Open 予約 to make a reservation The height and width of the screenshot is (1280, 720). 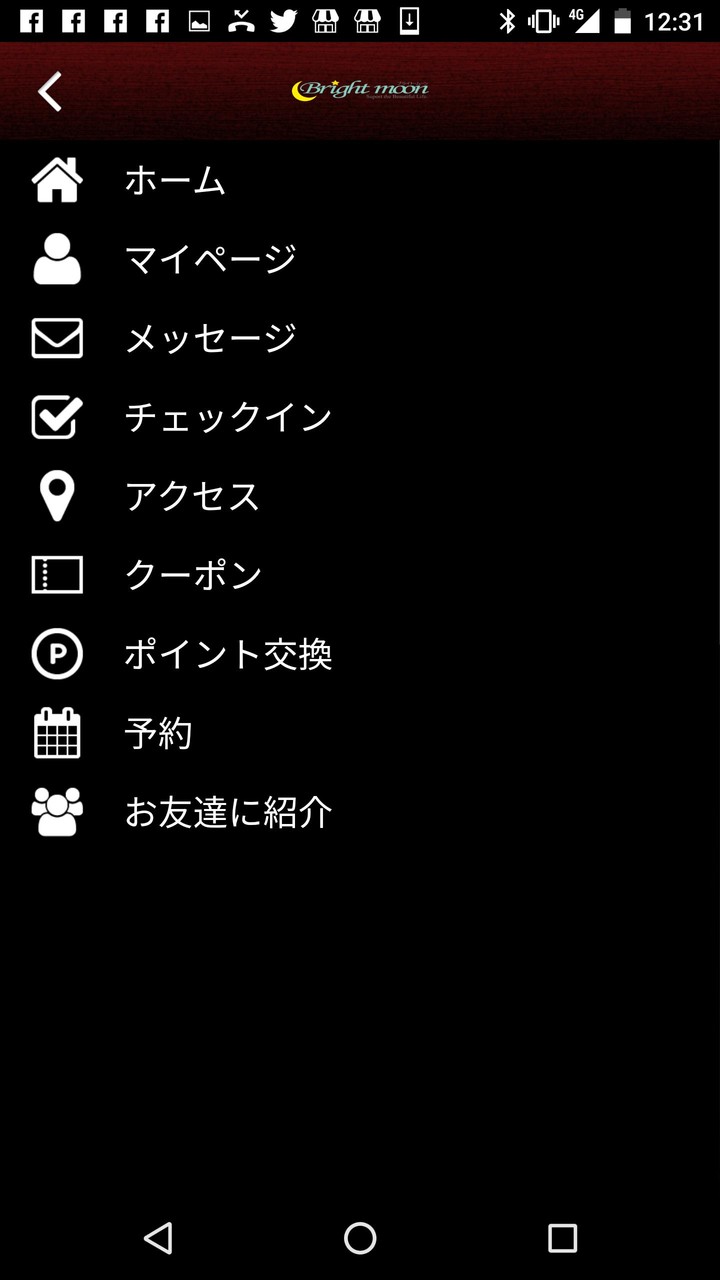tap(160, 733)
